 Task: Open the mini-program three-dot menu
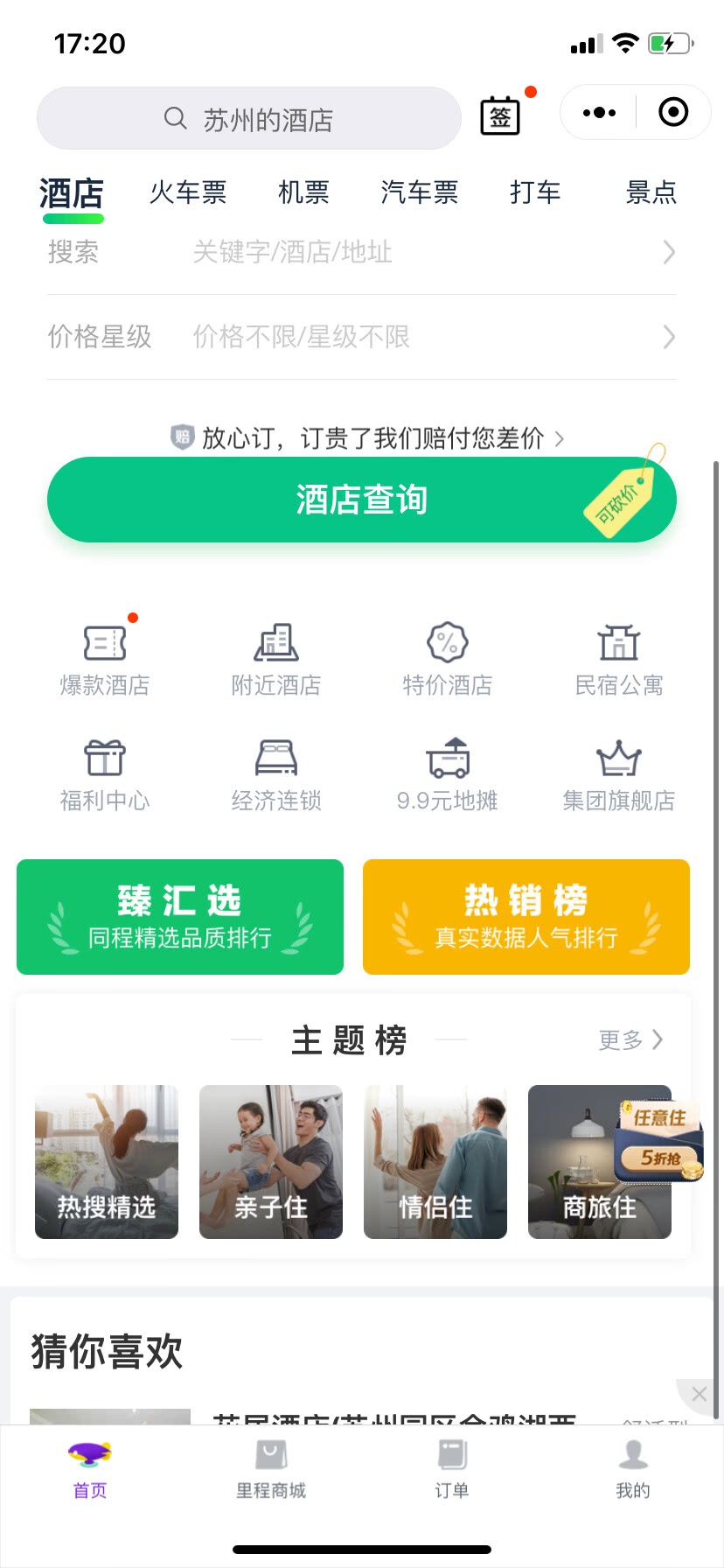(x=599, y=113)
